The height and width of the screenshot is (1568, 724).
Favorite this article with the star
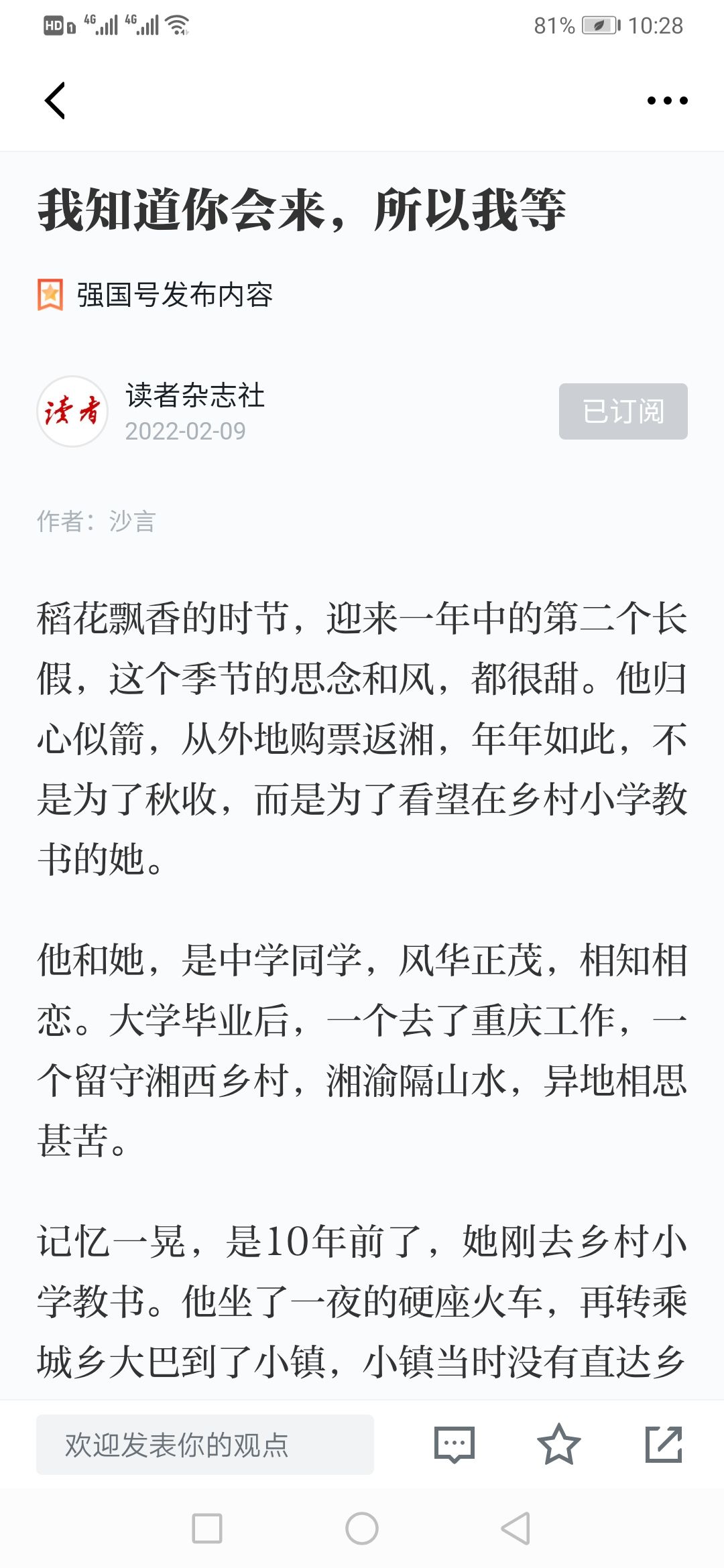click(x=558, y=1445)
